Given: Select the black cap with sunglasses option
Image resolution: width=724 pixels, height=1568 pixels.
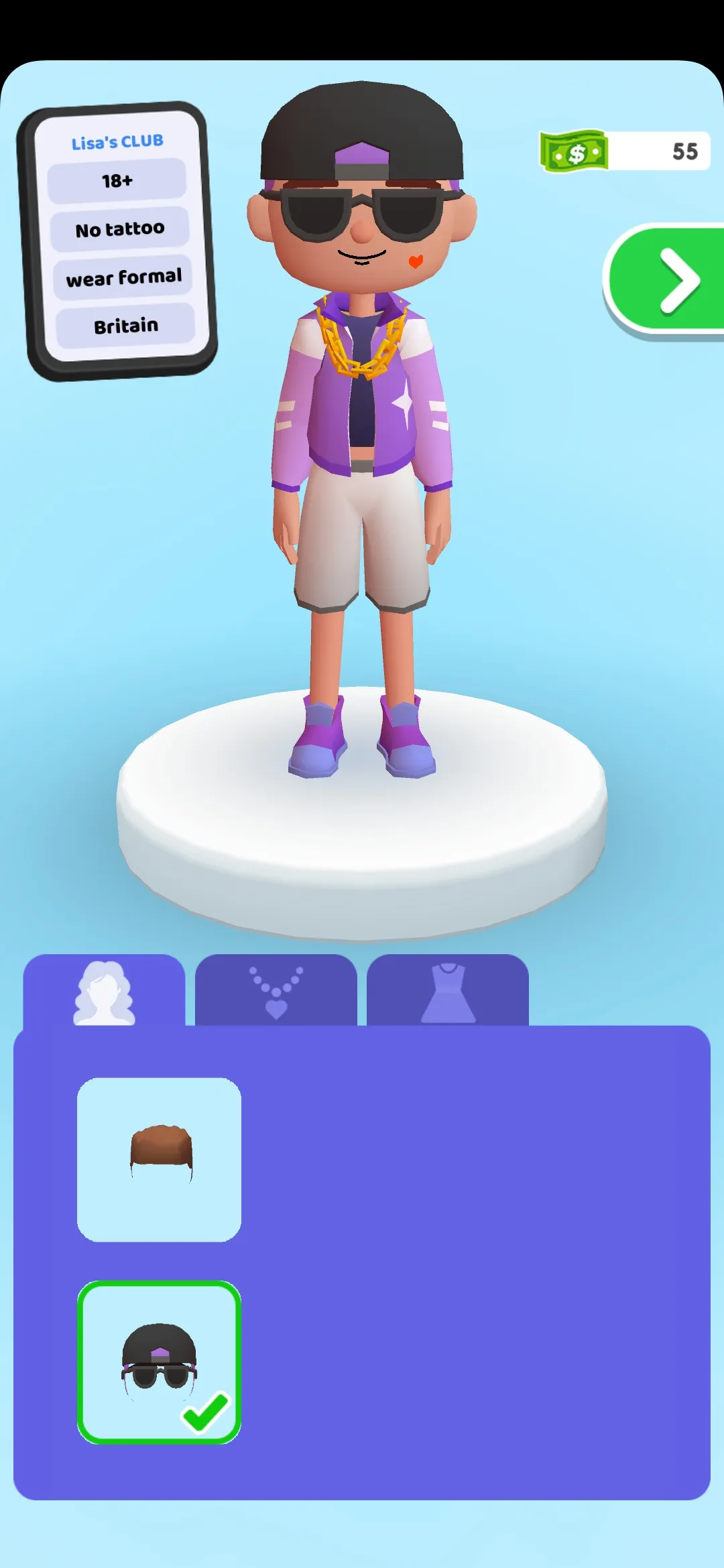Looking at the screenshot, I should (160, 1362).
